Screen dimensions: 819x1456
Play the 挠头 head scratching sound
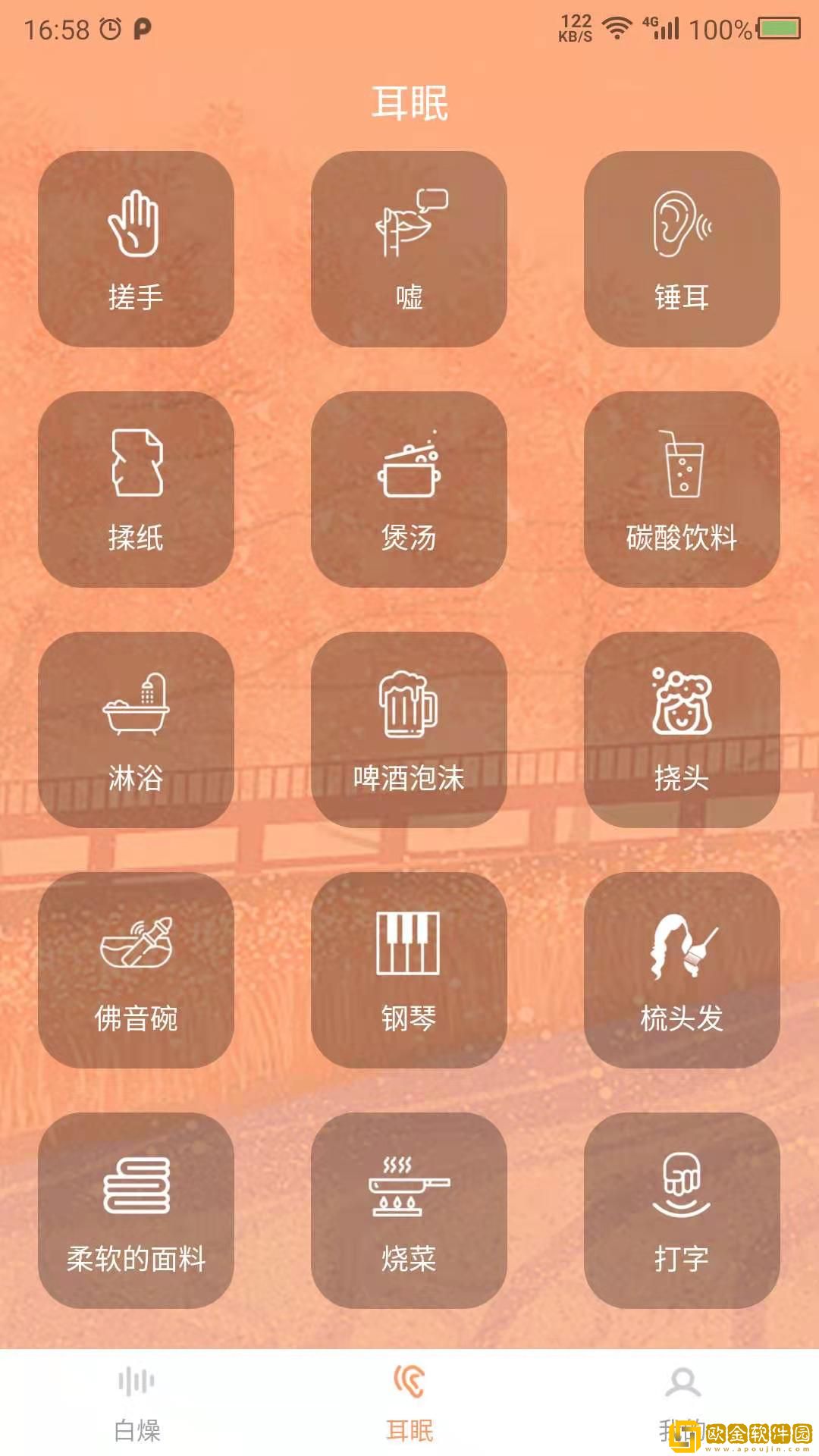(x=682, y=730)
